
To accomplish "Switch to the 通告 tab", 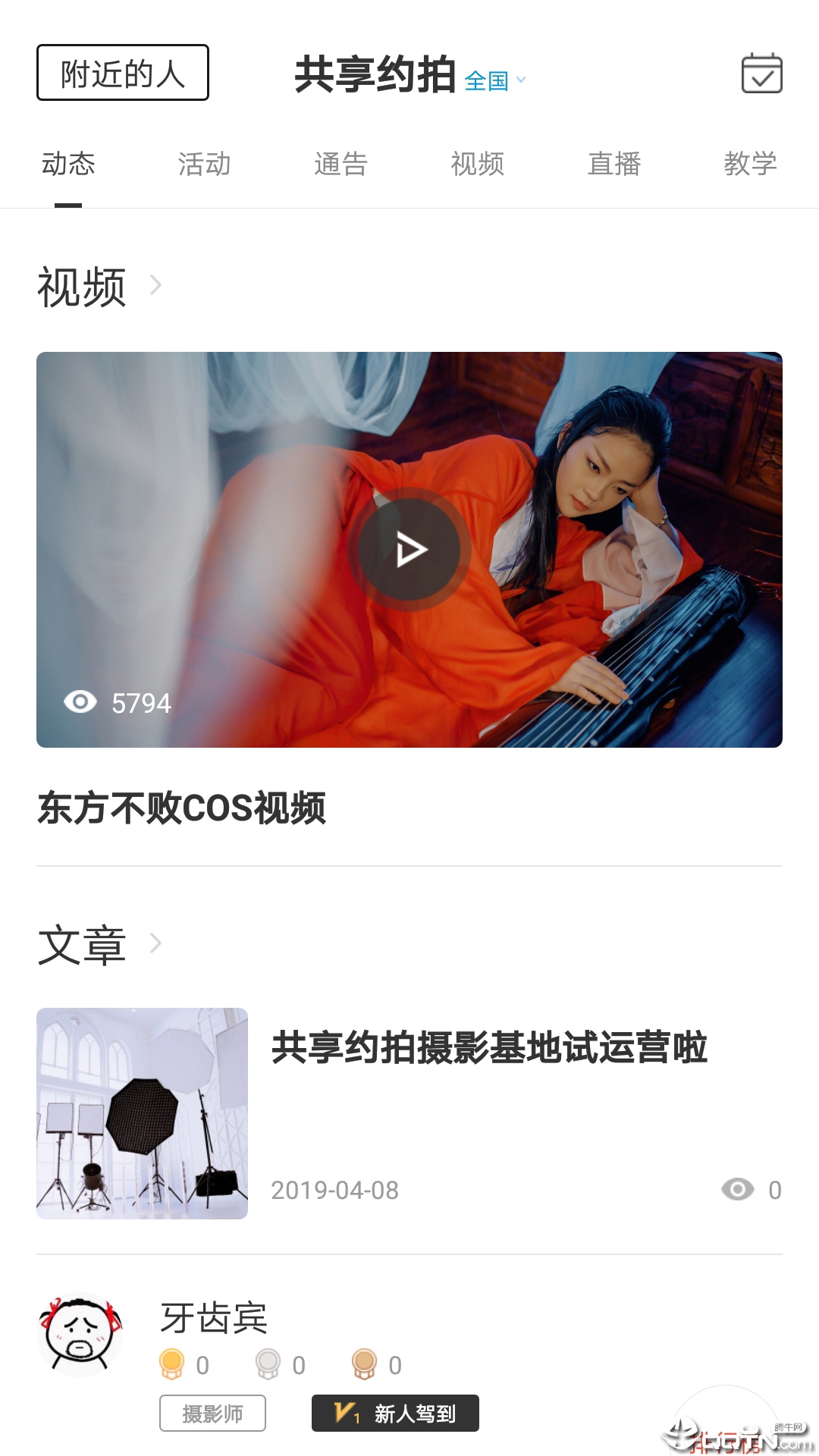I will (x=340, y=164).
